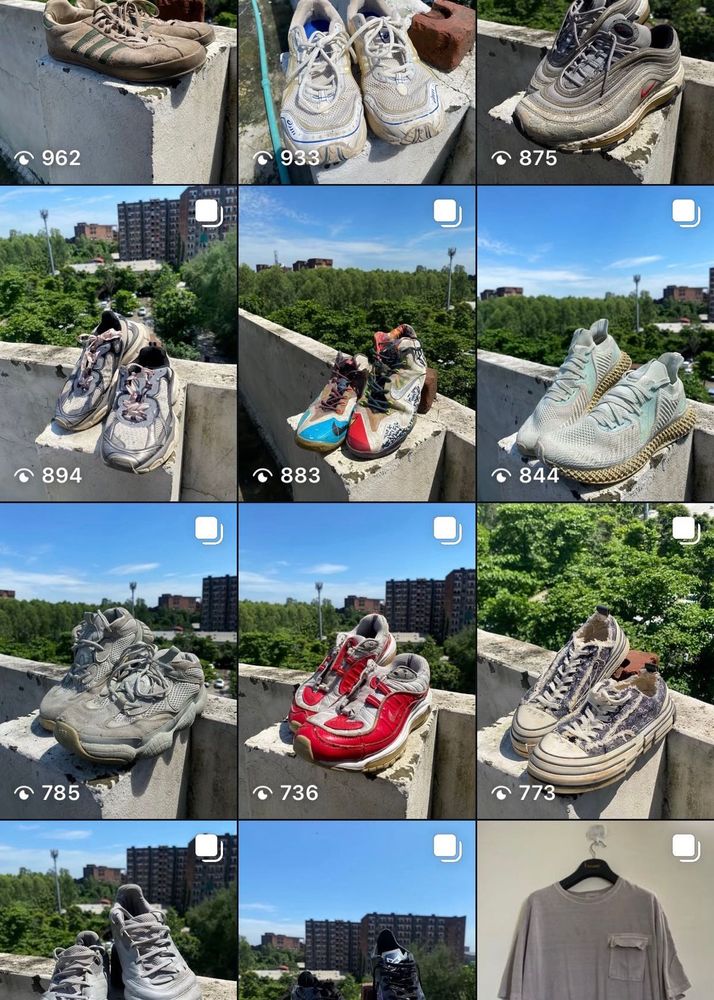Open the post with 933 views
This screenshot has width=714, height=1000.
click(x=357, y=90)
